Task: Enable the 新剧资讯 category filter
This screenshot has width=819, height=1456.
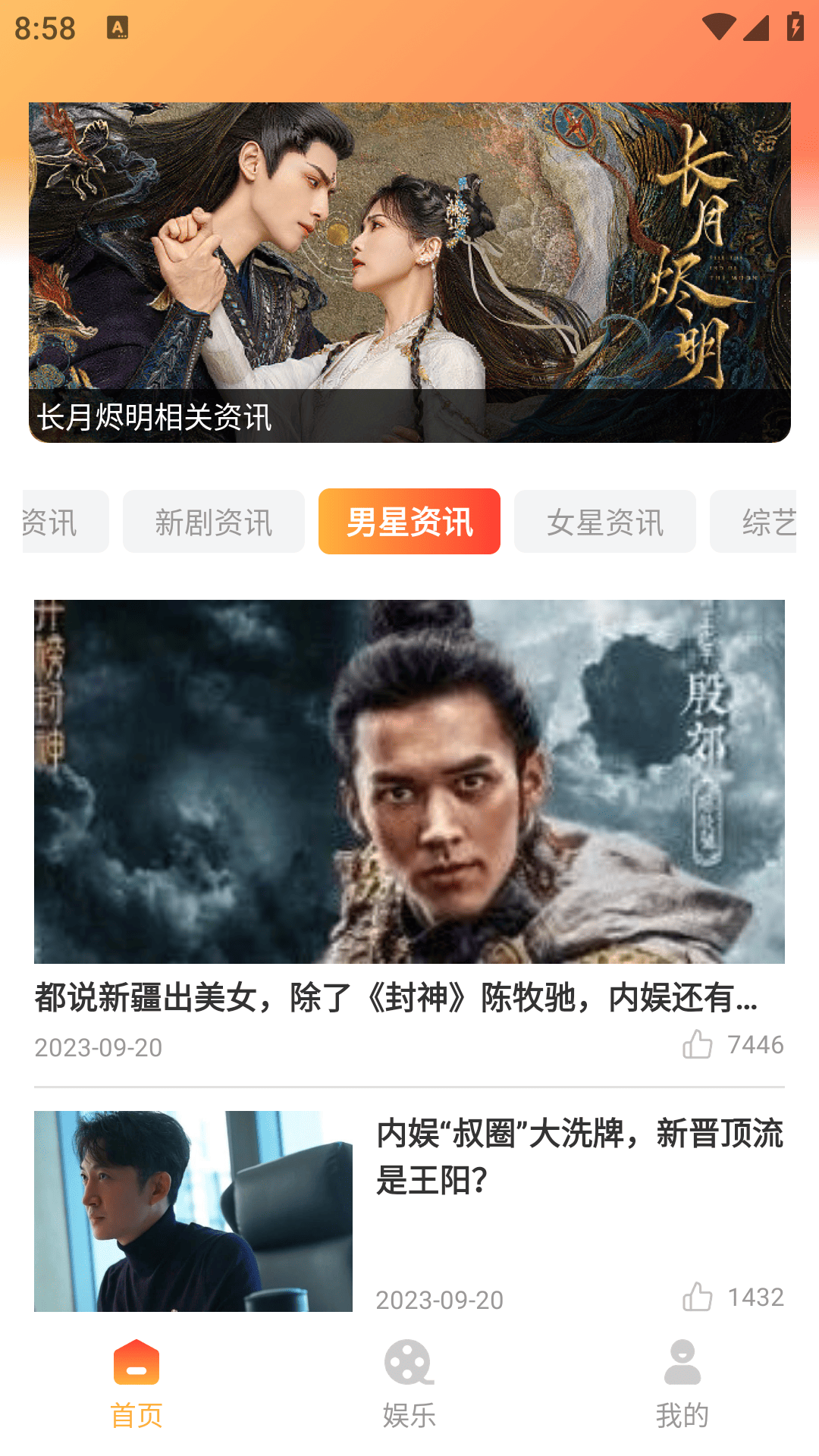Action: click(213, 521)
